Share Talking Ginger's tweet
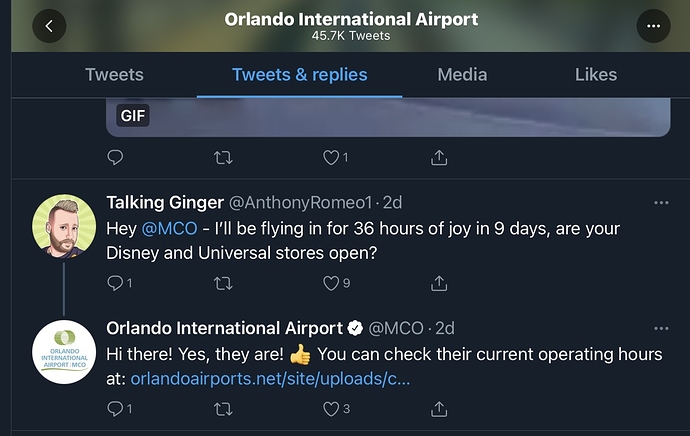 click(439, 284)
